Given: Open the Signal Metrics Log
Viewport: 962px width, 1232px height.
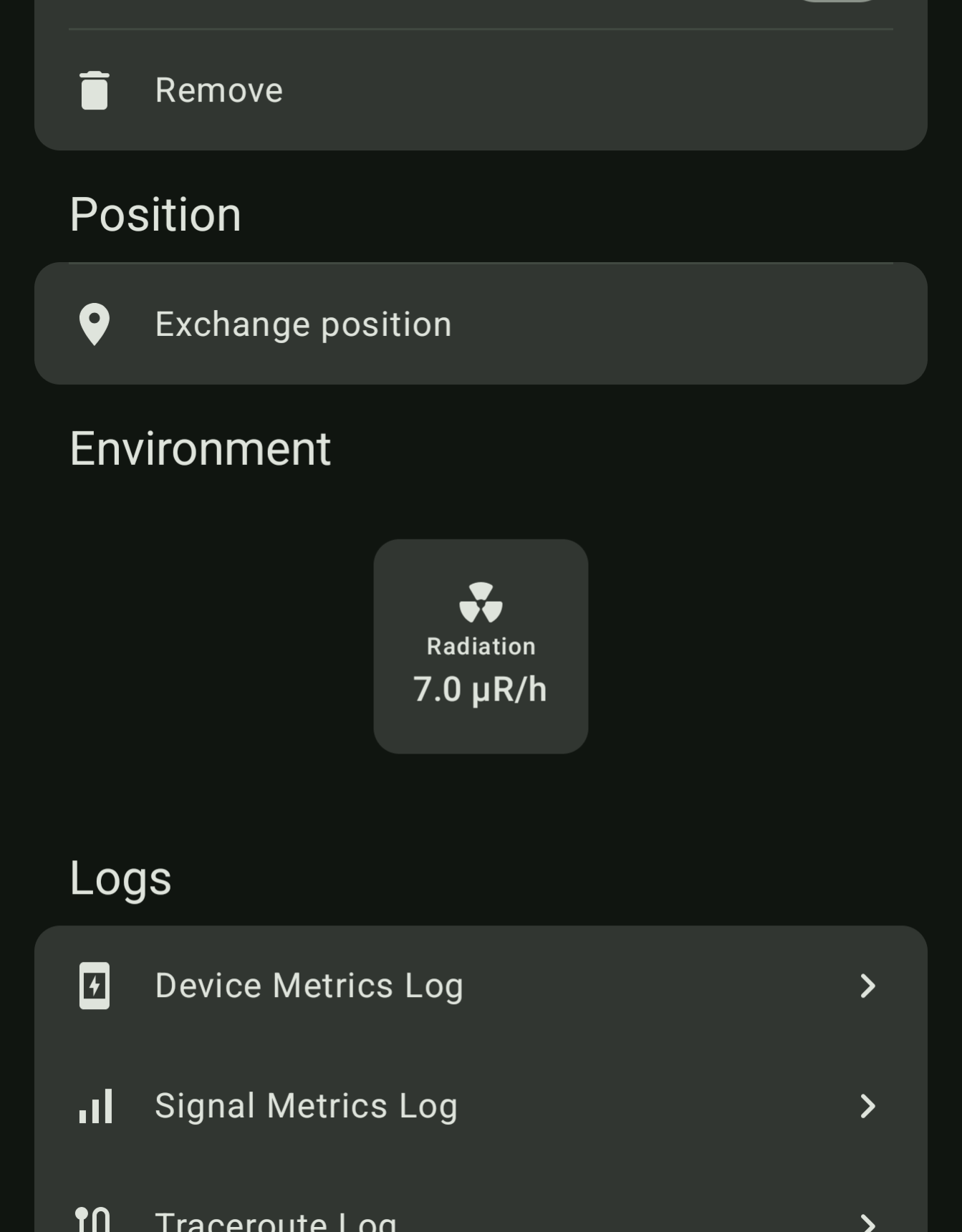Looking at the screenshot, I should coord(480,1106).
